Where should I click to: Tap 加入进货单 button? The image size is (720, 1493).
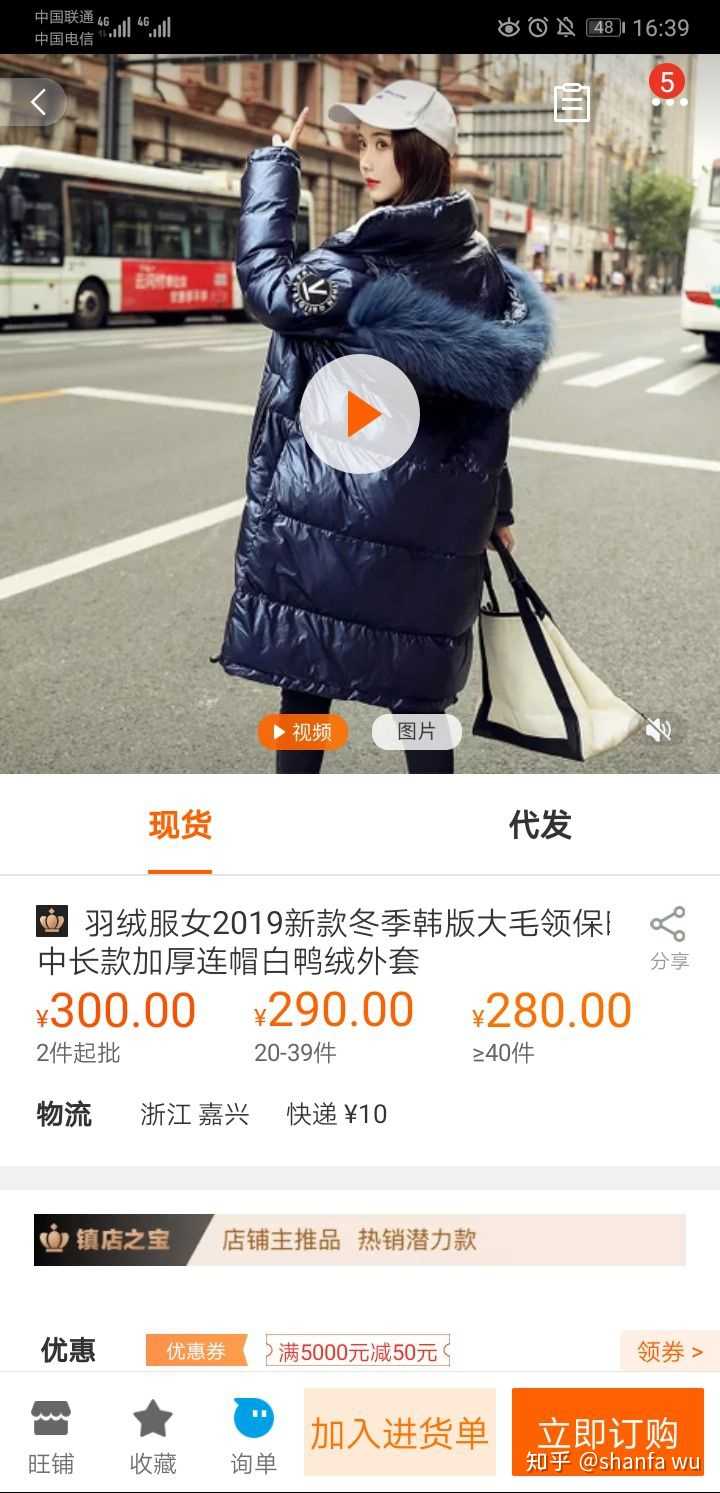(399, 1432)
